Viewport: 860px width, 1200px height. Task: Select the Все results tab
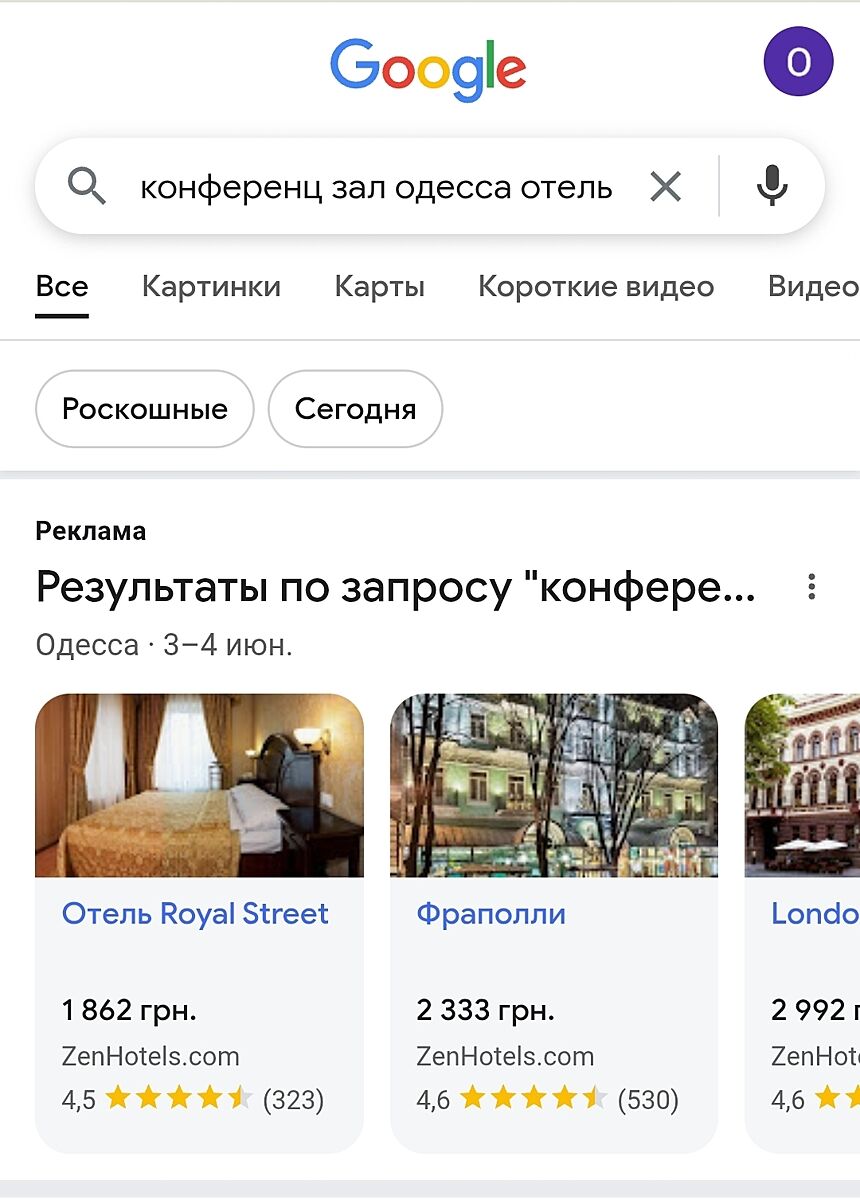(62, 287)
